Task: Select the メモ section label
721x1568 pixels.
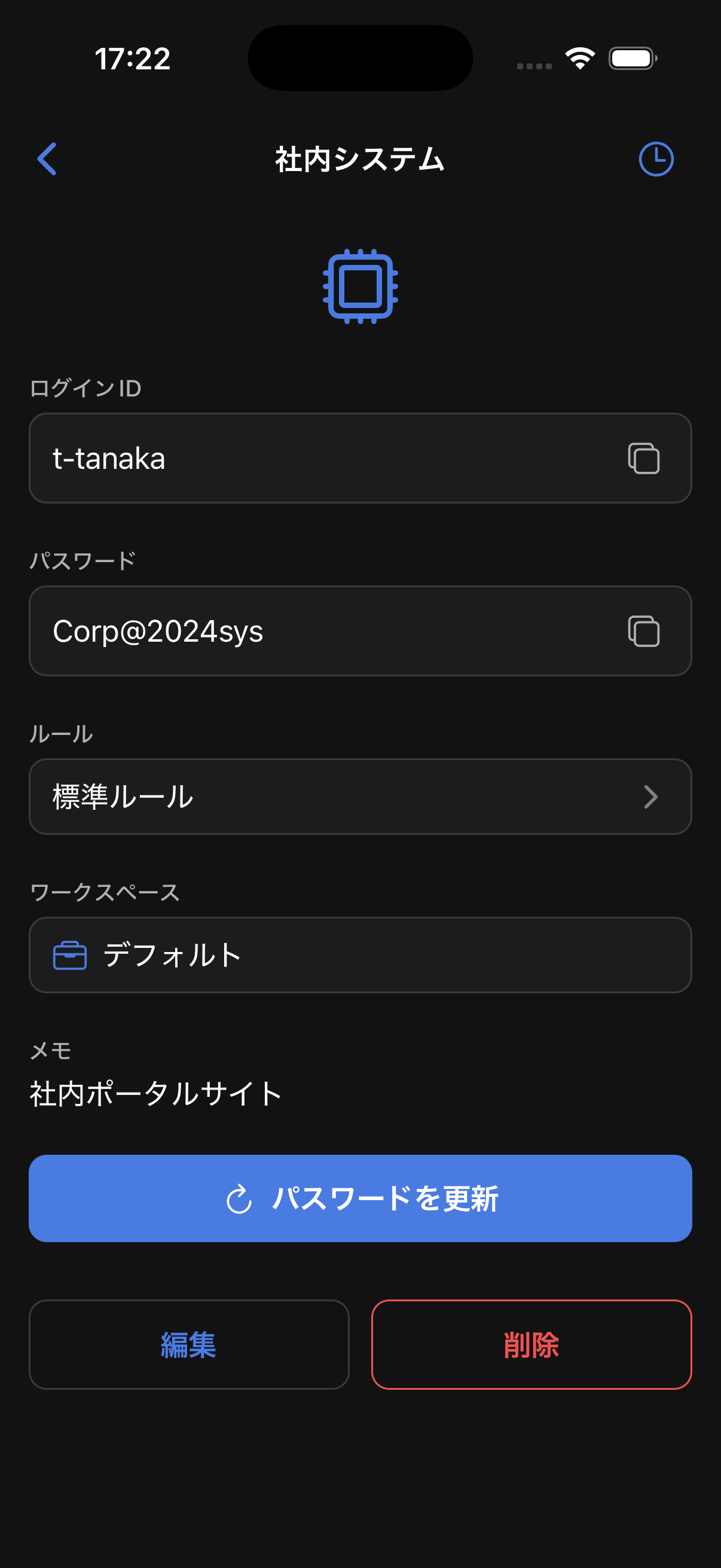Action: (x=50, y=1050)
